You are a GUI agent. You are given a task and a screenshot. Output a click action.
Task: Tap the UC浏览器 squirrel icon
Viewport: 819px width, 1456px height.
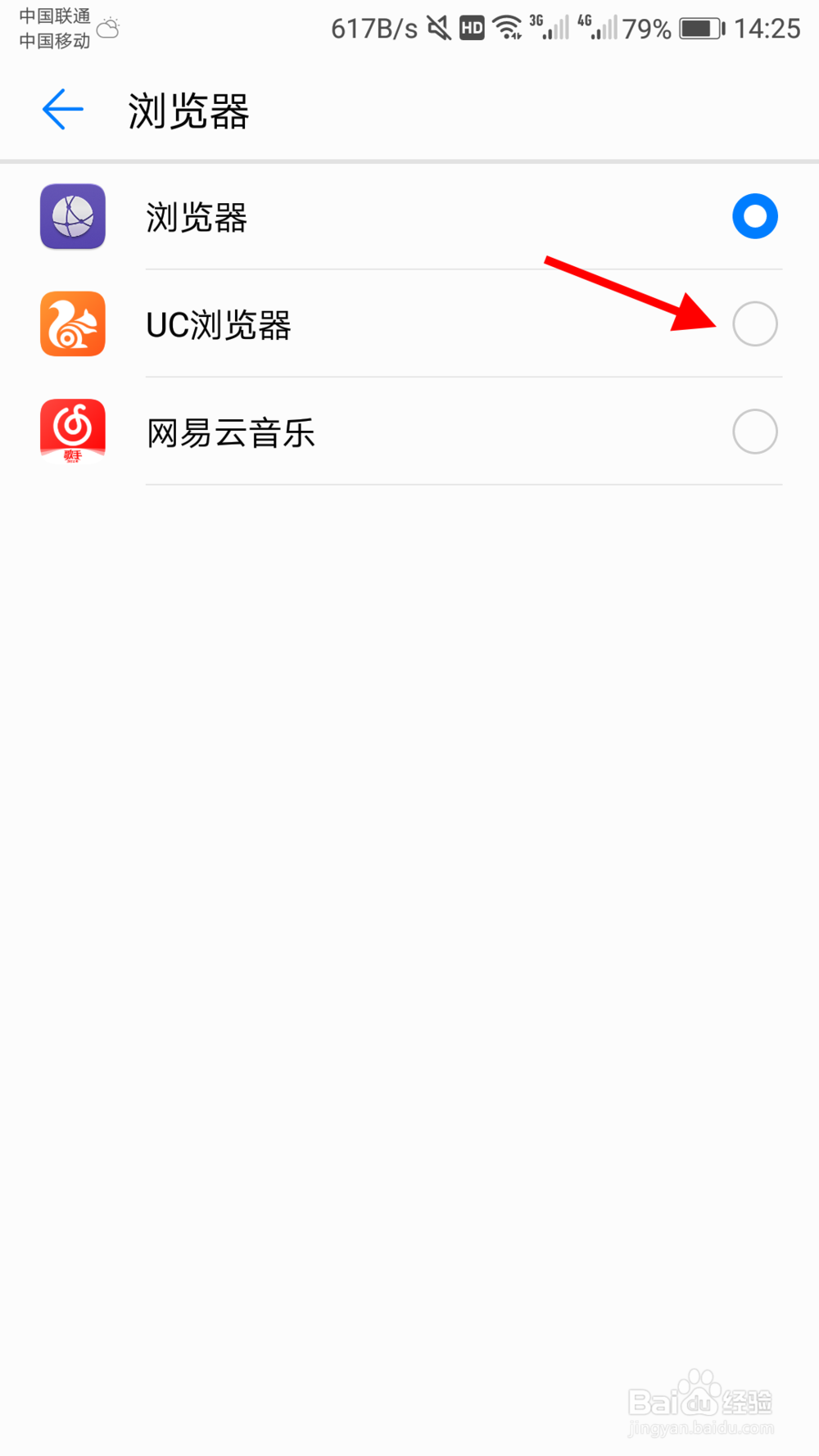tap(72, 324)
